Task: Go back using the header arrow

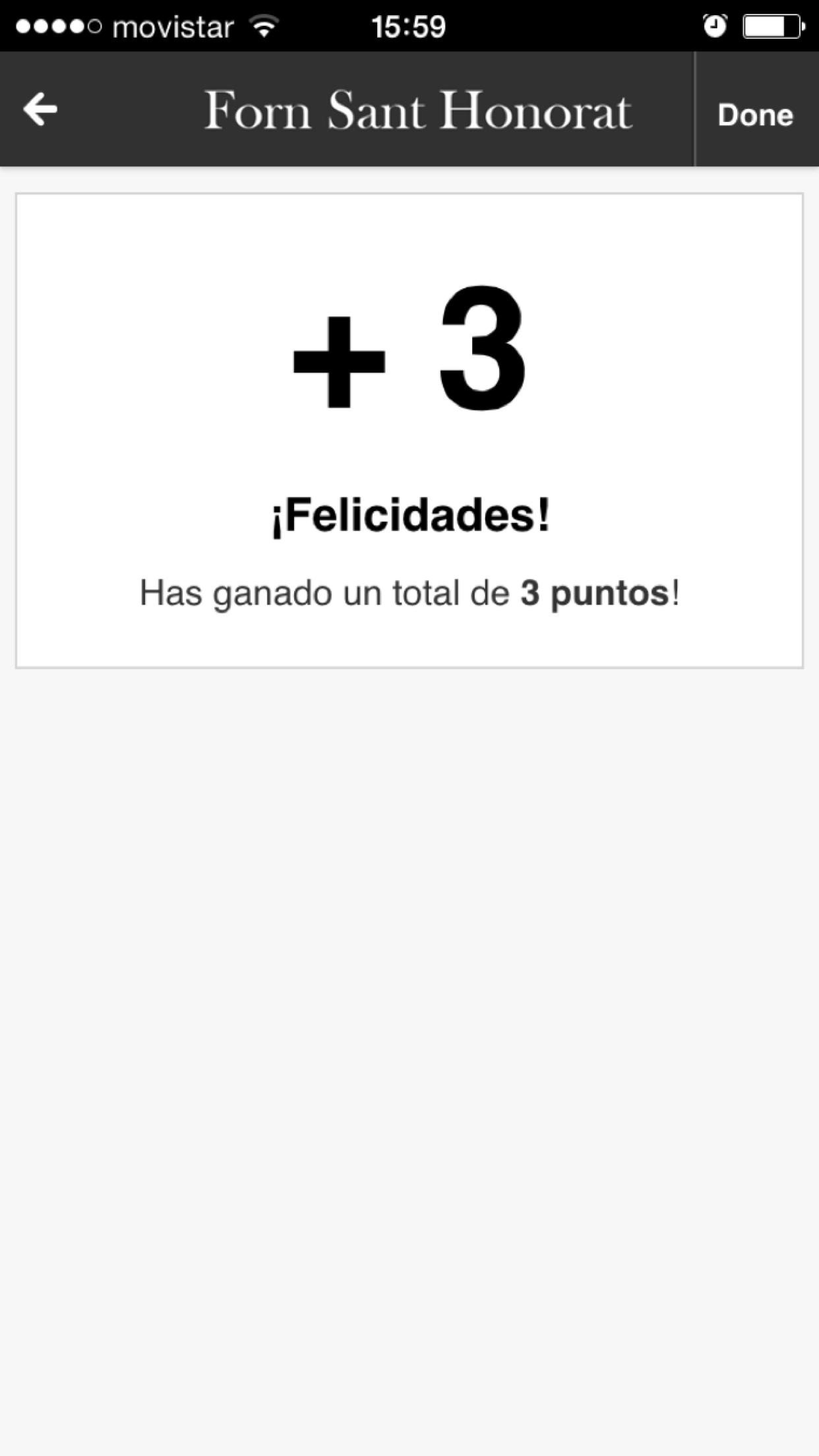Action: click(40, 109)
